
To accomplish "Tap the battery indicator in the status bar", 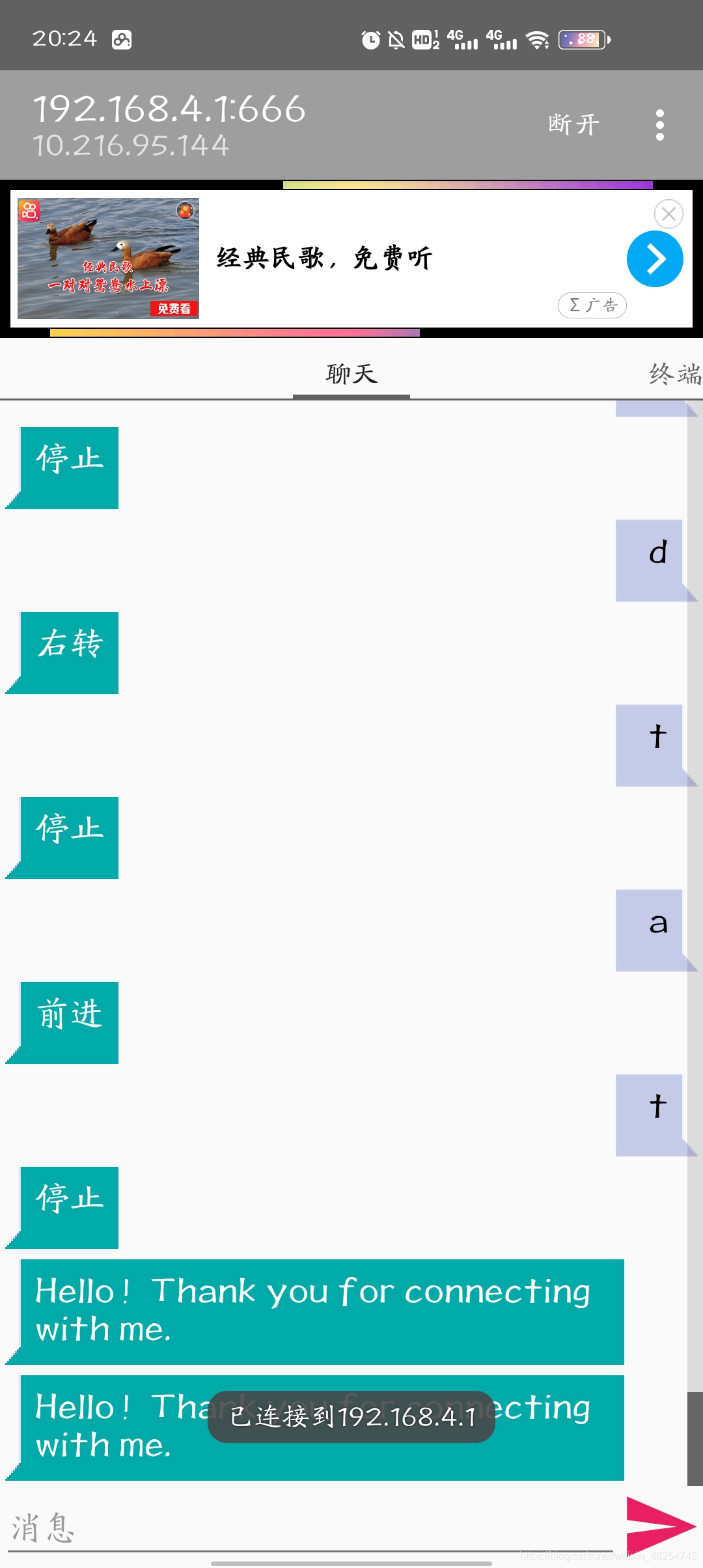I will (583, 39).
